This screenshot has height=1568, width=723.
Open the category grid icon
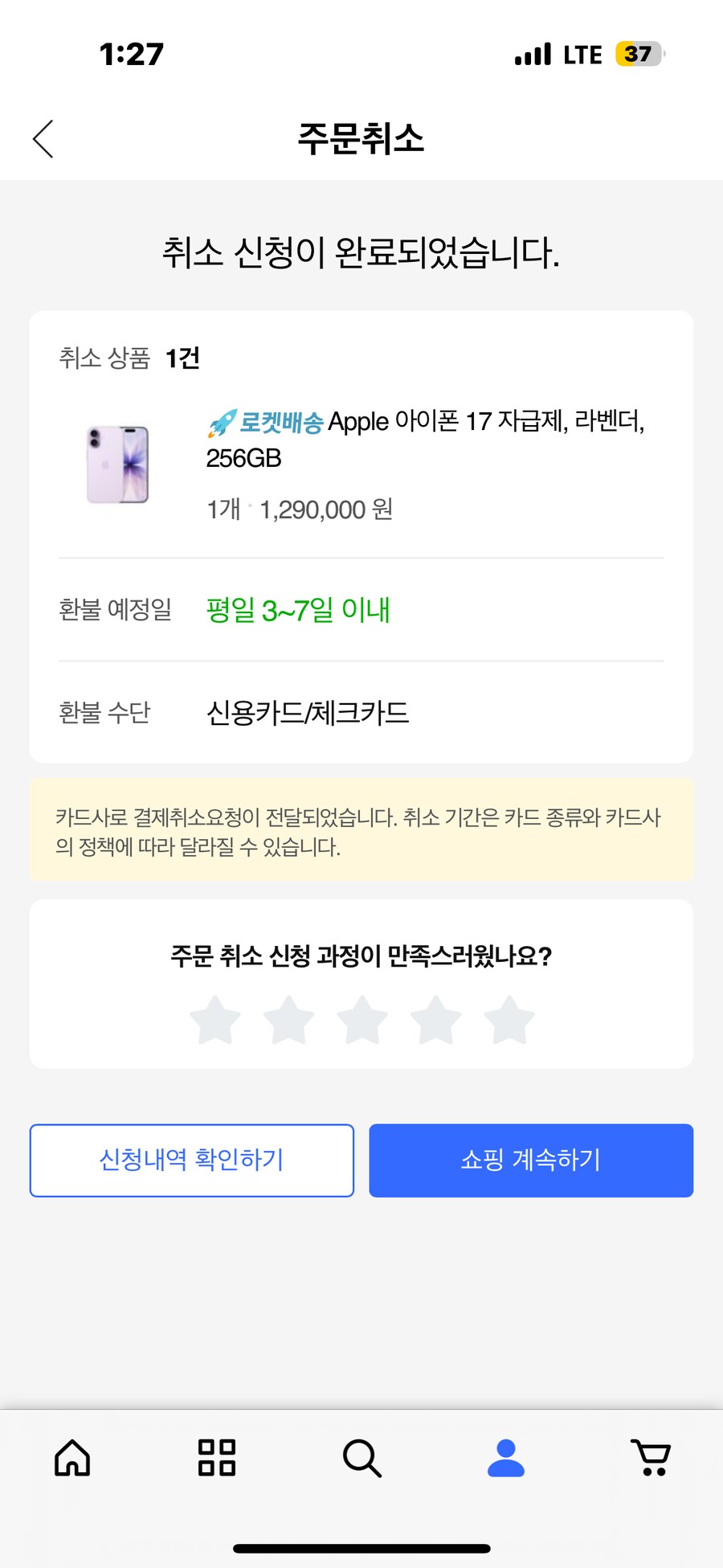(x=216, y=1459)
